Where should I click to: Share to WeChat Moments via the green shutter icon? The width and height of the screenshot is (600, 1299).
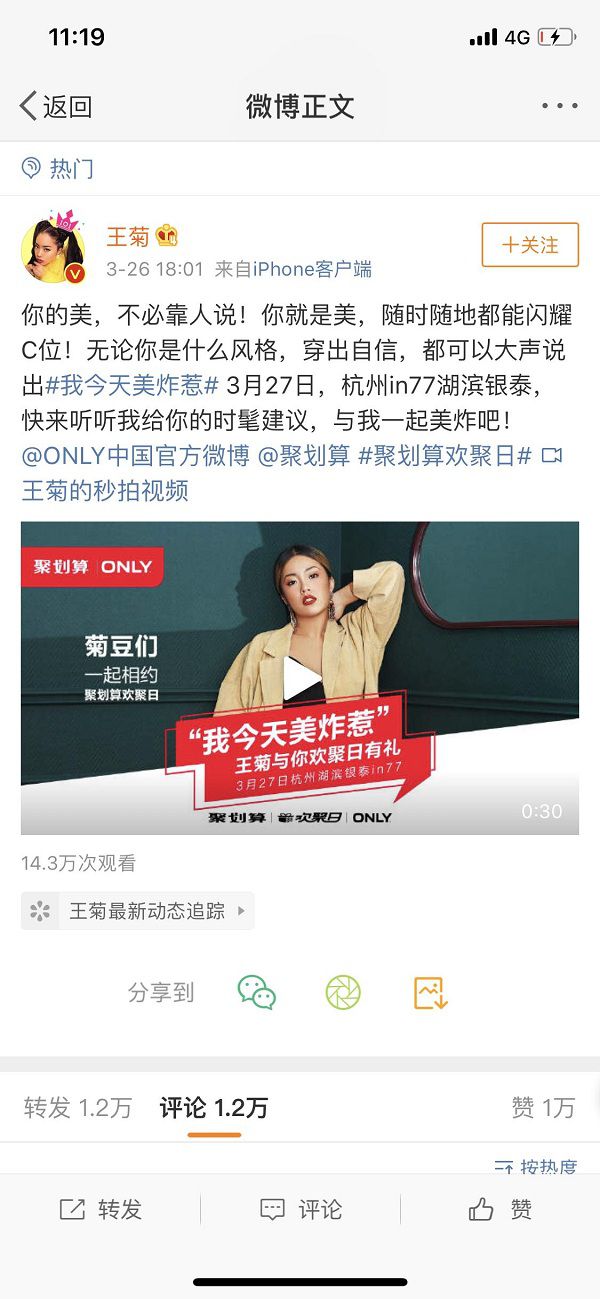[343, 992]
